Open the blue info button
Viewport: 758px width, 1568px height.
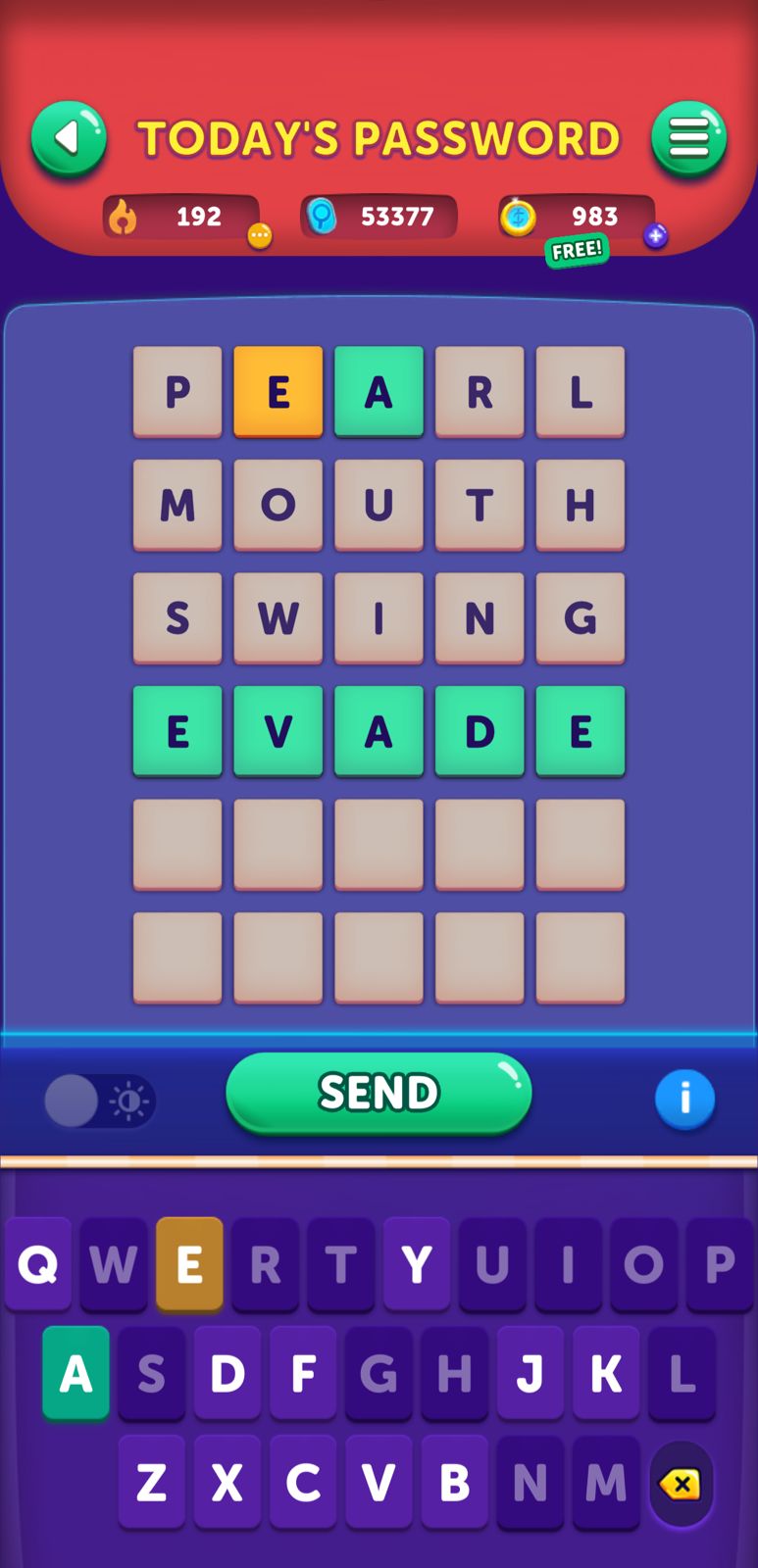click(684, 1099)
